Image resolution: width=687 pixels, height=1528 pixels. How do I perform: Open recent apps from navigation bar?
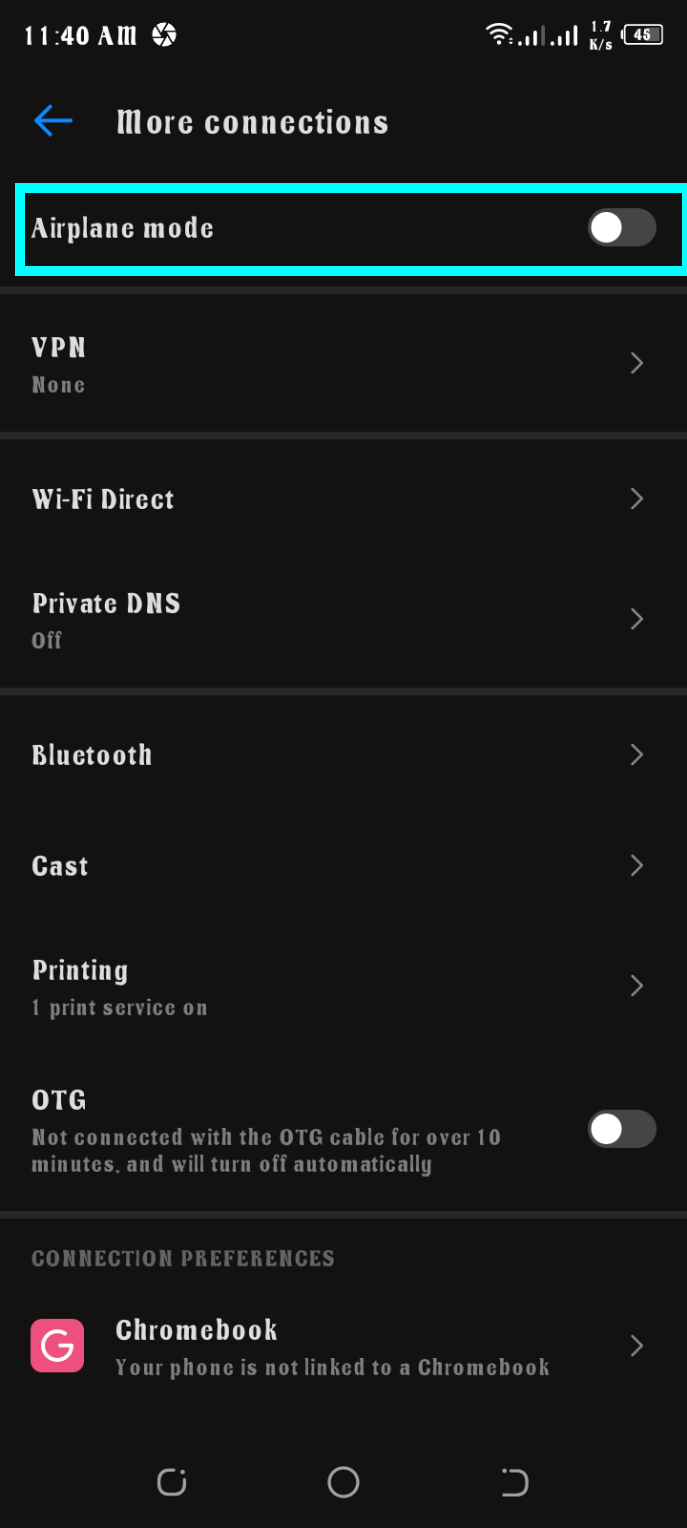[x=172, y=1482]
